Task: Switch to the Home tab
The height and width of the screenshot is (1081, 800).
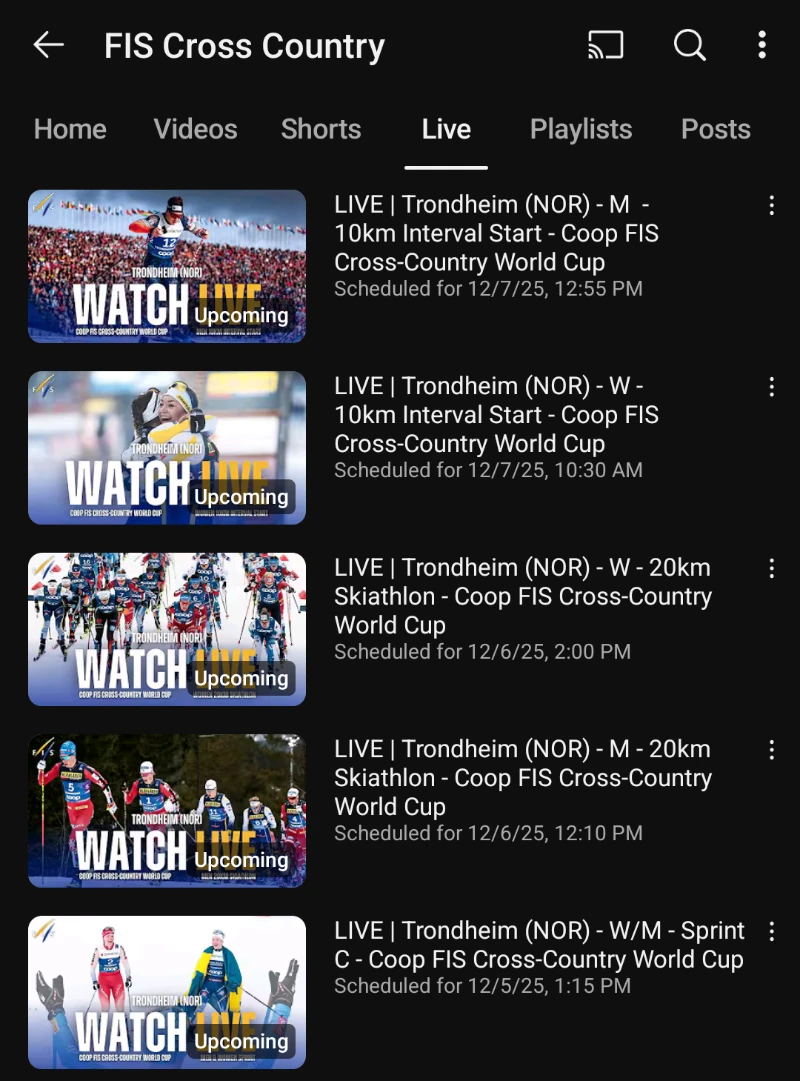Action: click(70, 129)
